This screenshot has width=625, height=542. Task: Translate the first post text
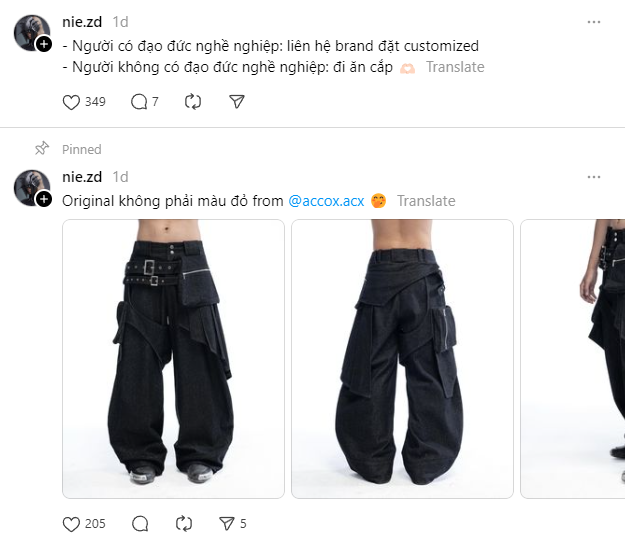point(455,67)
